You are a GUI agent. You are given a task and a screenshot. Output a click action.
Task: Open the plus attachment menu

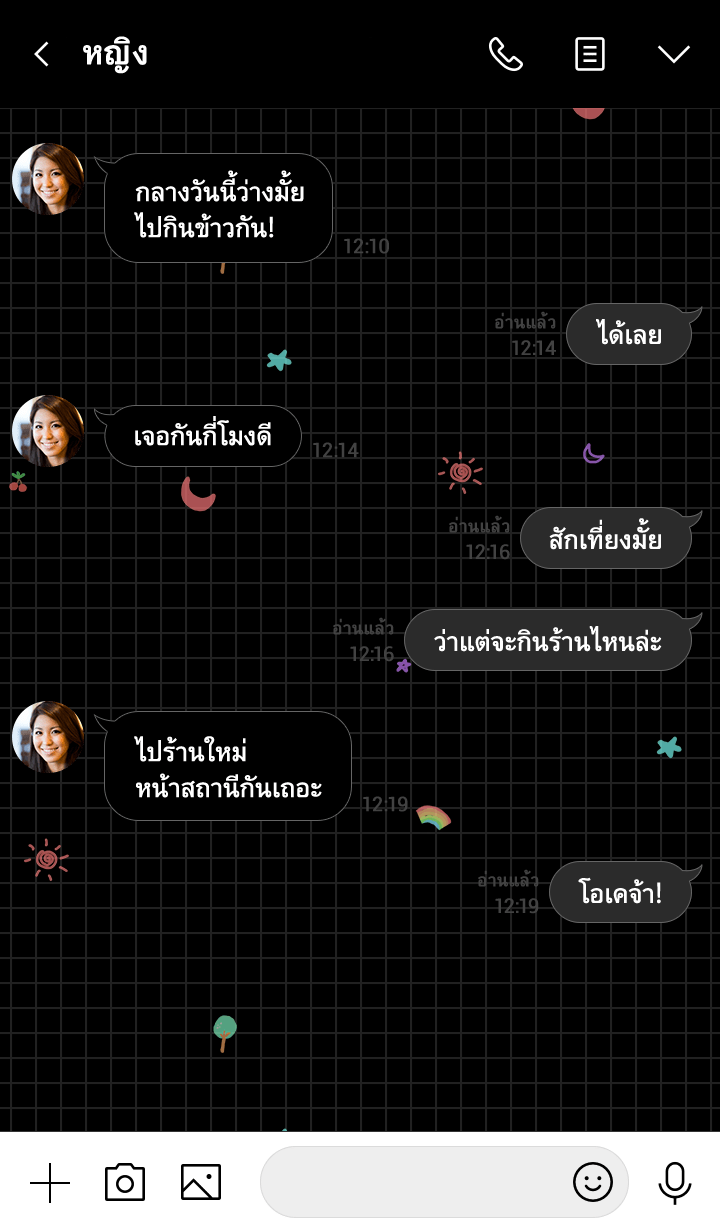click(50, 1182)
